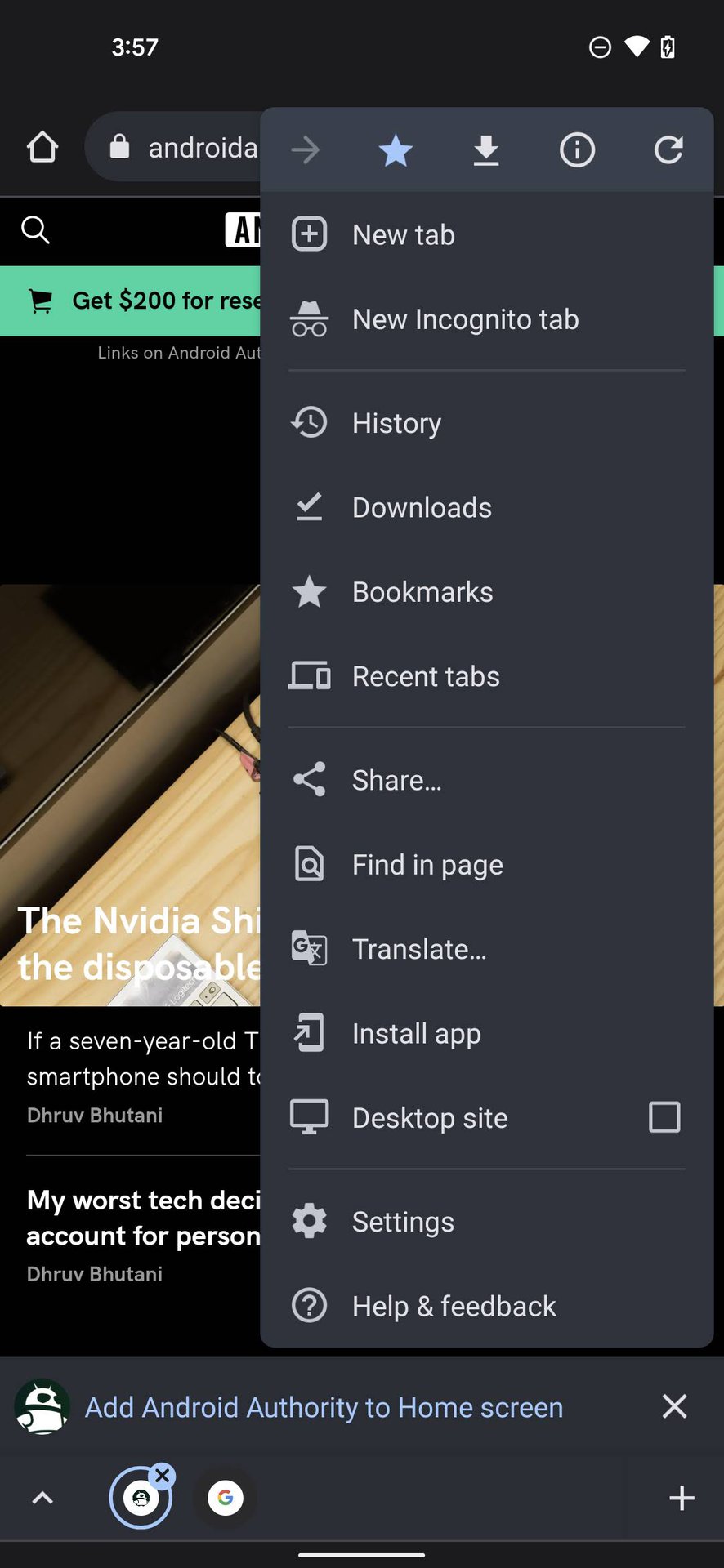The image size is (724, 1568).
Task: Open the Downloads list
Action: point(422,508)
